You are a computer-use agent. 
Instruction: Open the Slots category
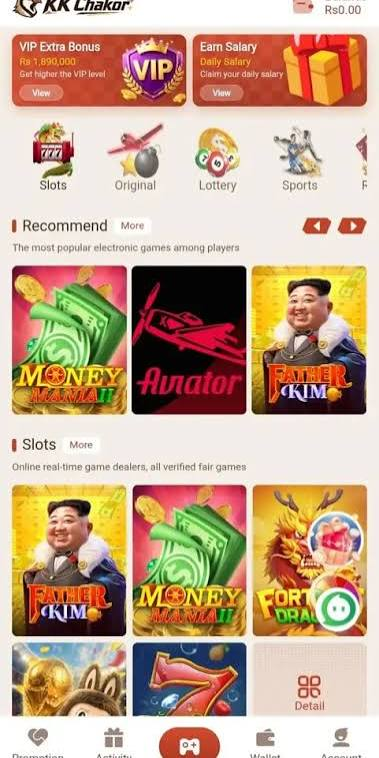click(x=53, y=158)
